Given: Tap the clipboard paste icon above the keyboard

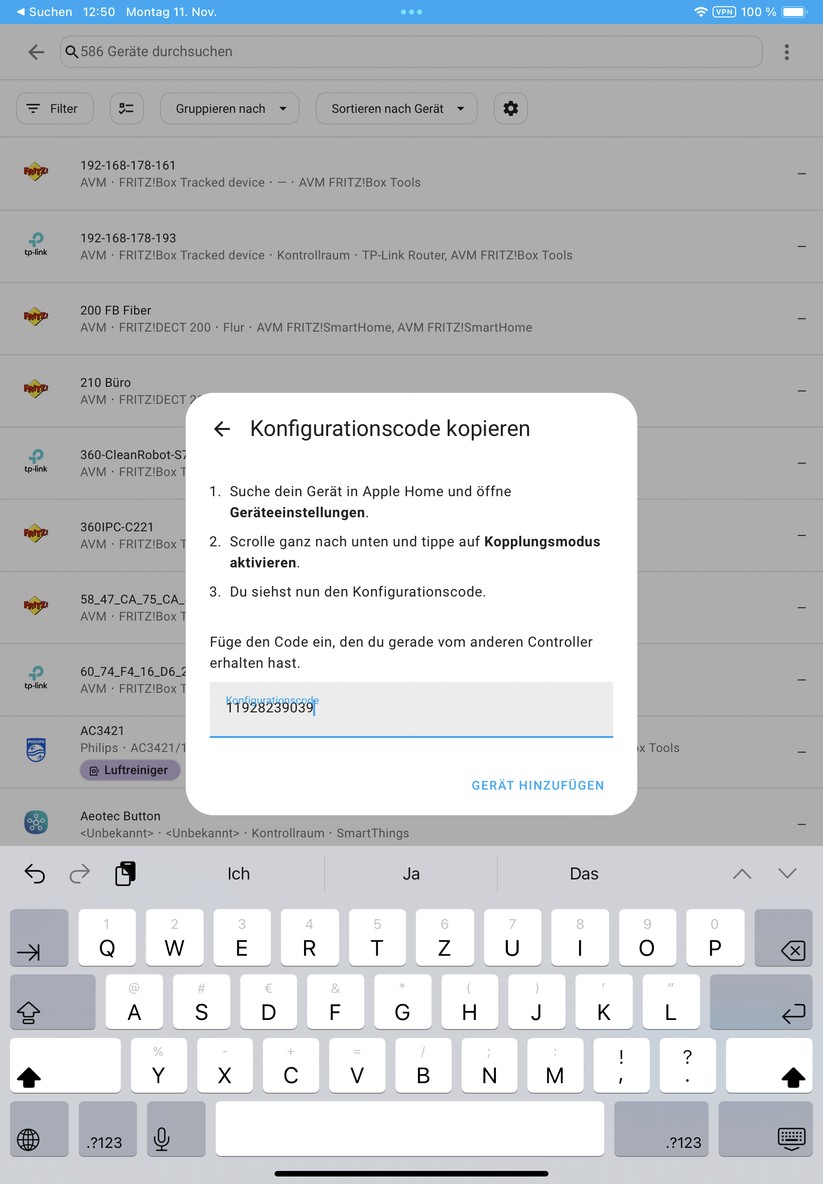Looking at the screenshot, I should point(124,873).
